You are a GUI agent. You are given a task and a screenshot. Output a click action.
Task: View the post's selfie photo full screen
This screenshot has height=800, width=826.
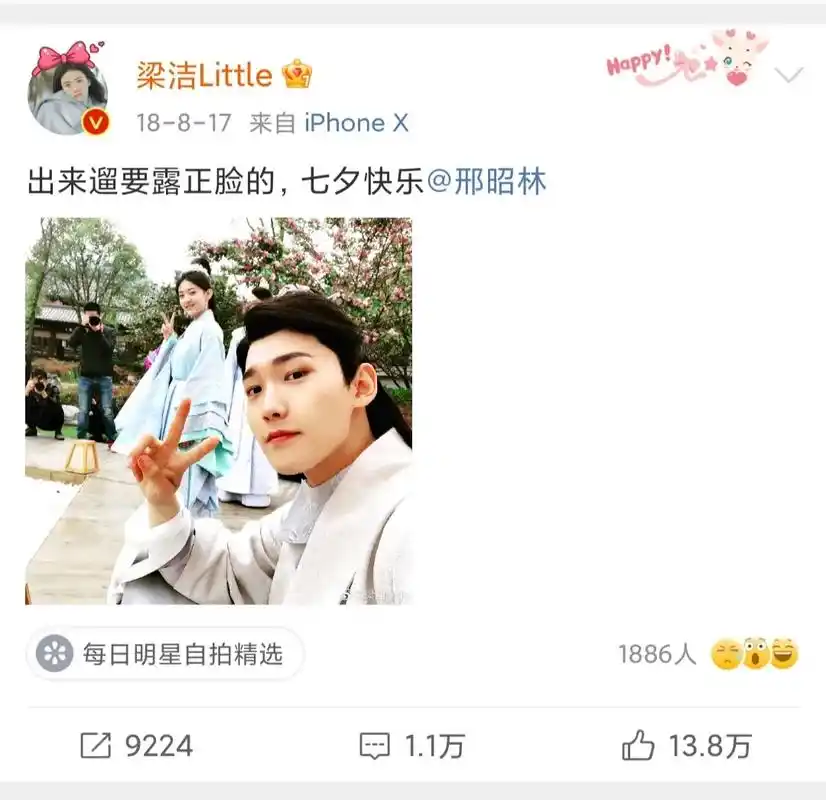[x=218, y=411]
